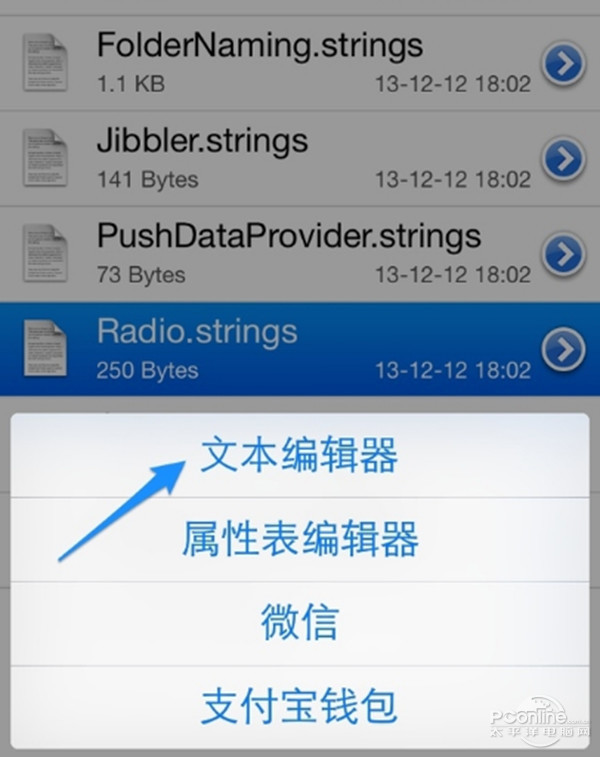
Task: Show details arrow for FolderNaming.strings
Action: pyautogui.click(x=564, y=65)
